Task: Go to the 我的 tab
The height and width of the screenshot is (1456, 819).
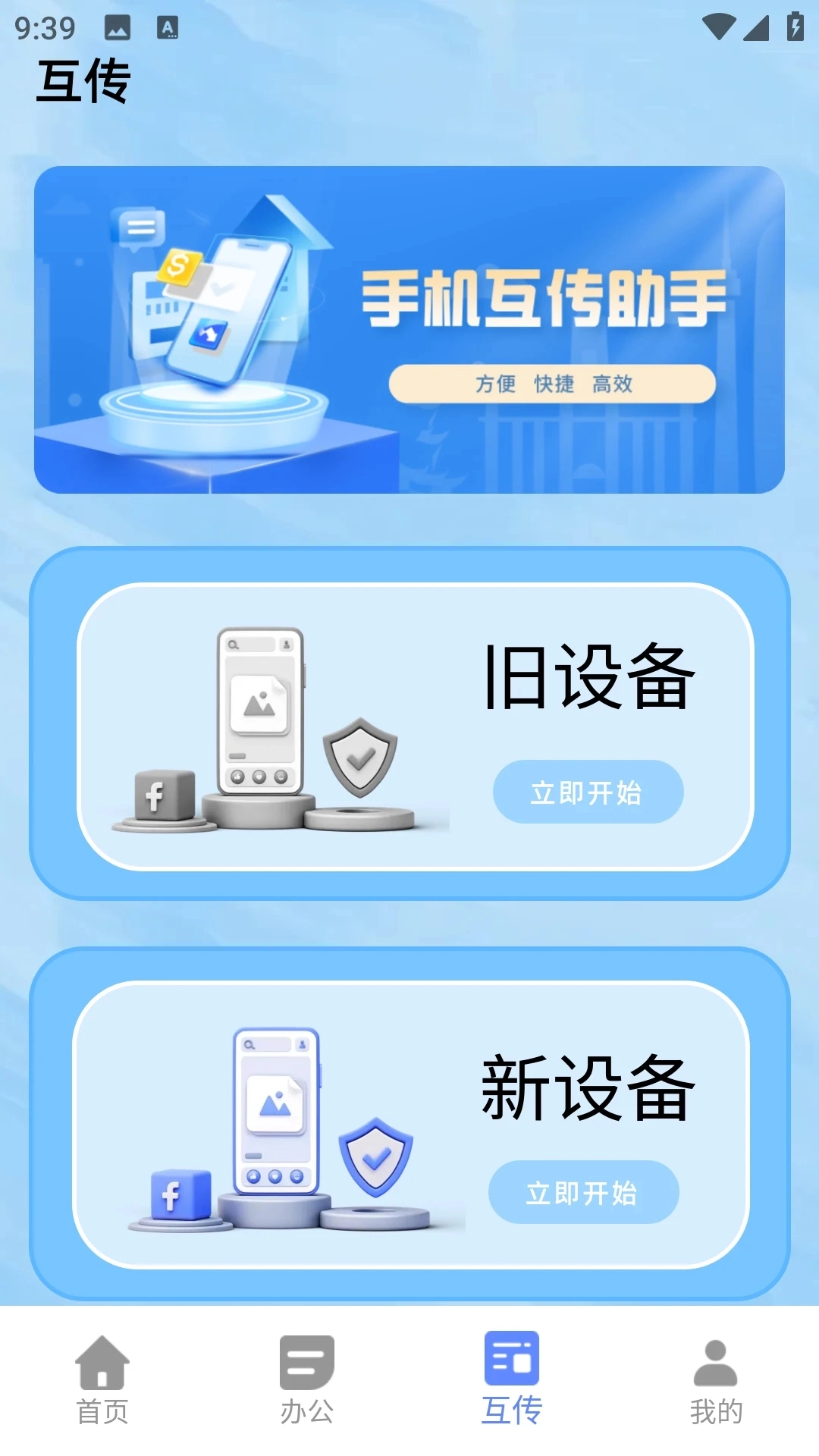Action: [x=716, y=1380]
